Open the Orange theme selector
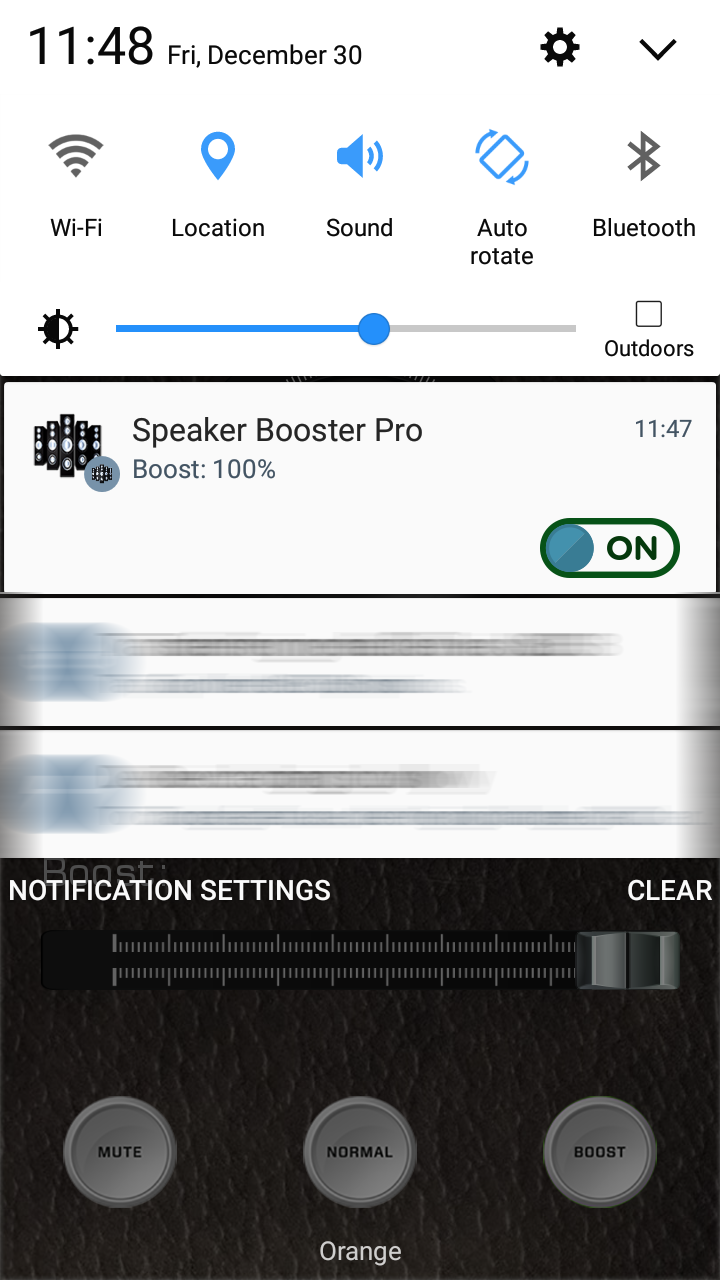This screenshot has width=720, height=1280. tap(359, 1250)
